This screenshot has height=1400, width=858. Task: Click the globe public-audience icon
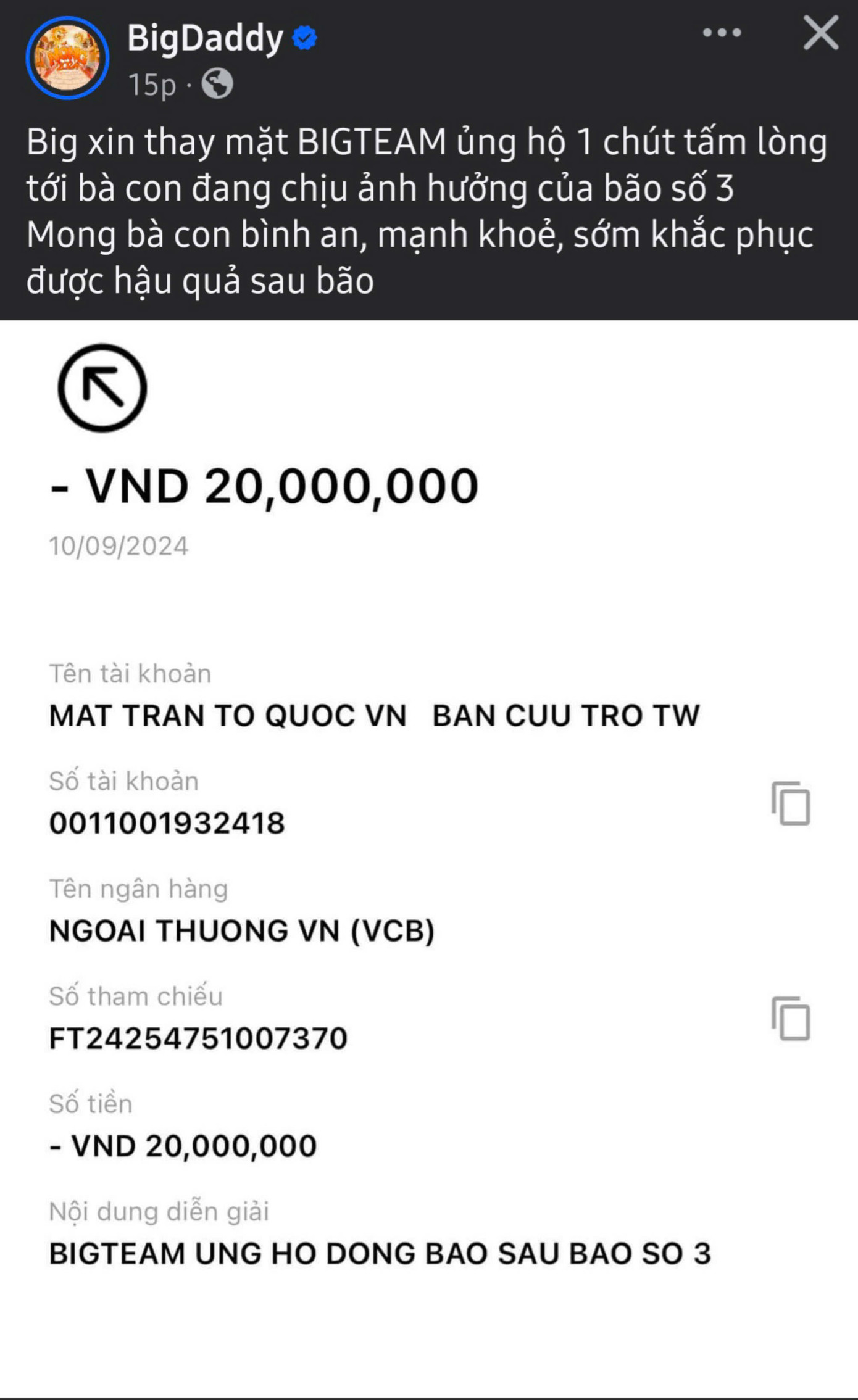(219, 83)
